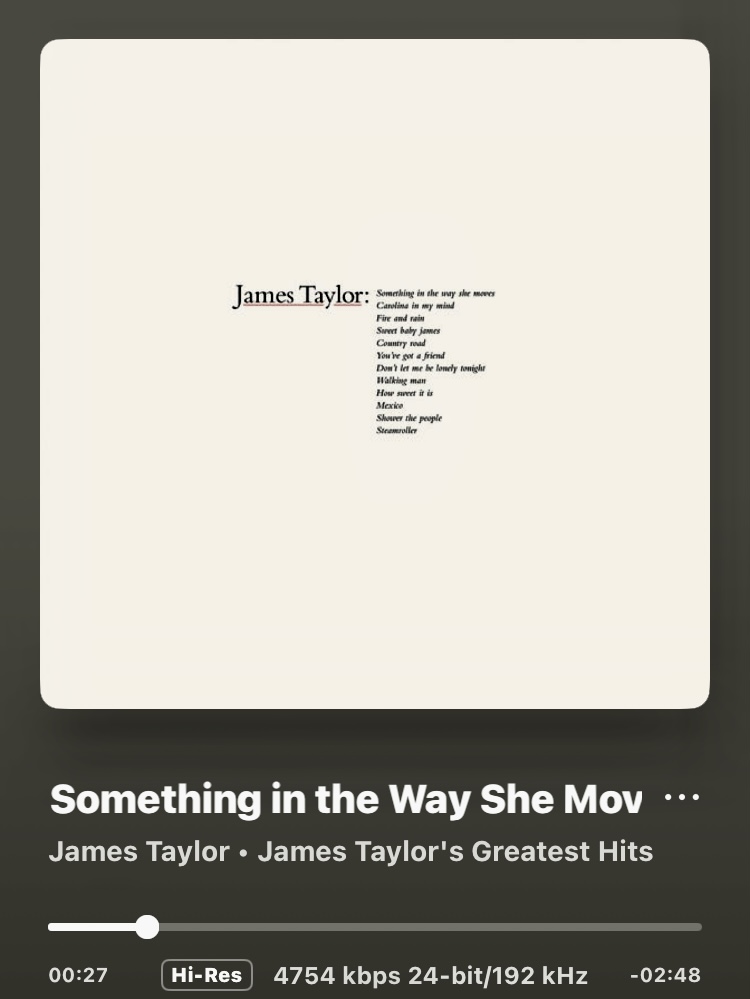Tap the Hi-Res audio quality badge
The width and height of the screenshot is (750, 999).
coord(207,975)
